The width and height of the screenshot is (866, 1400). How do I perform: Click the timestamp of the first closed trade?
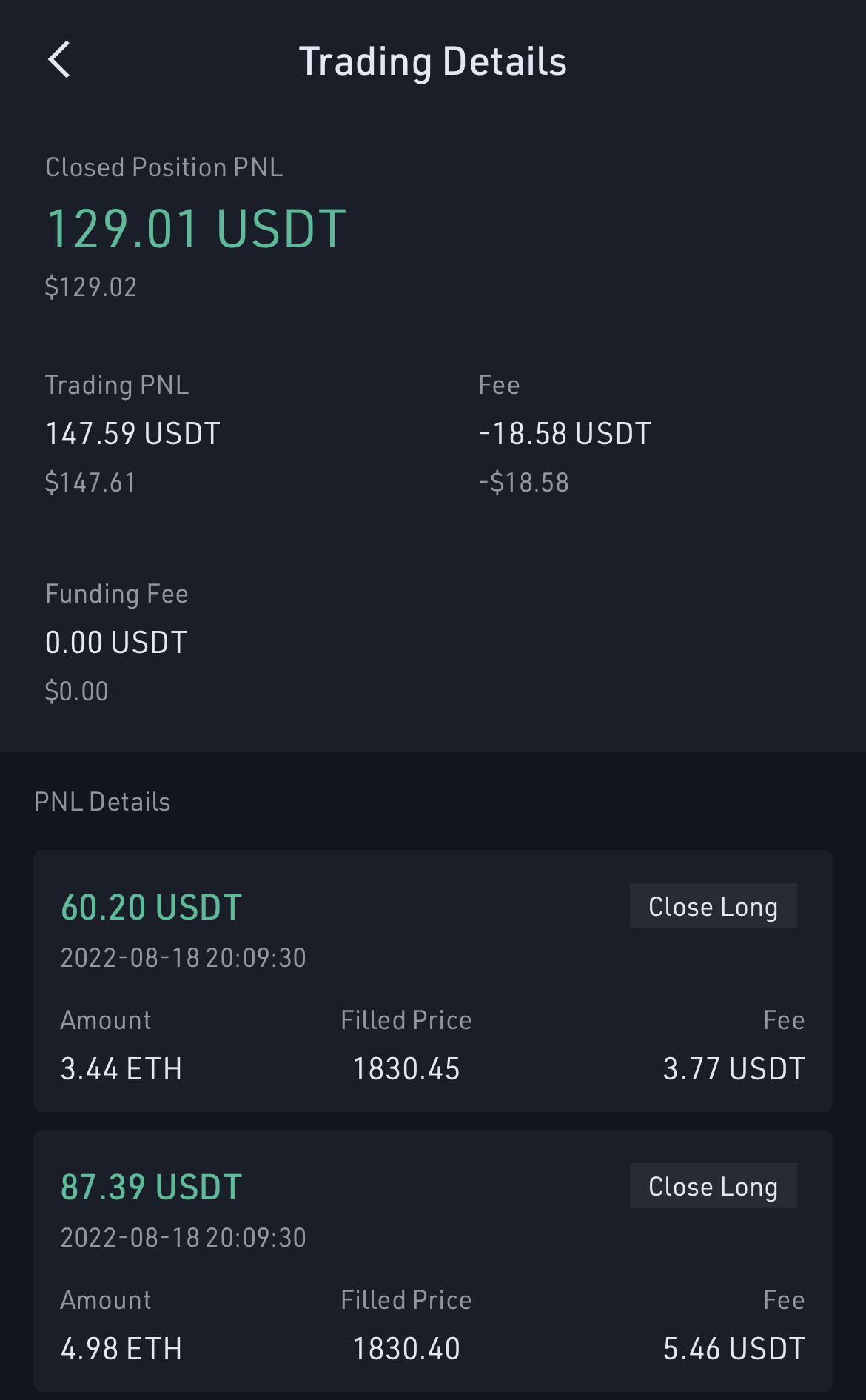[183, 957]
